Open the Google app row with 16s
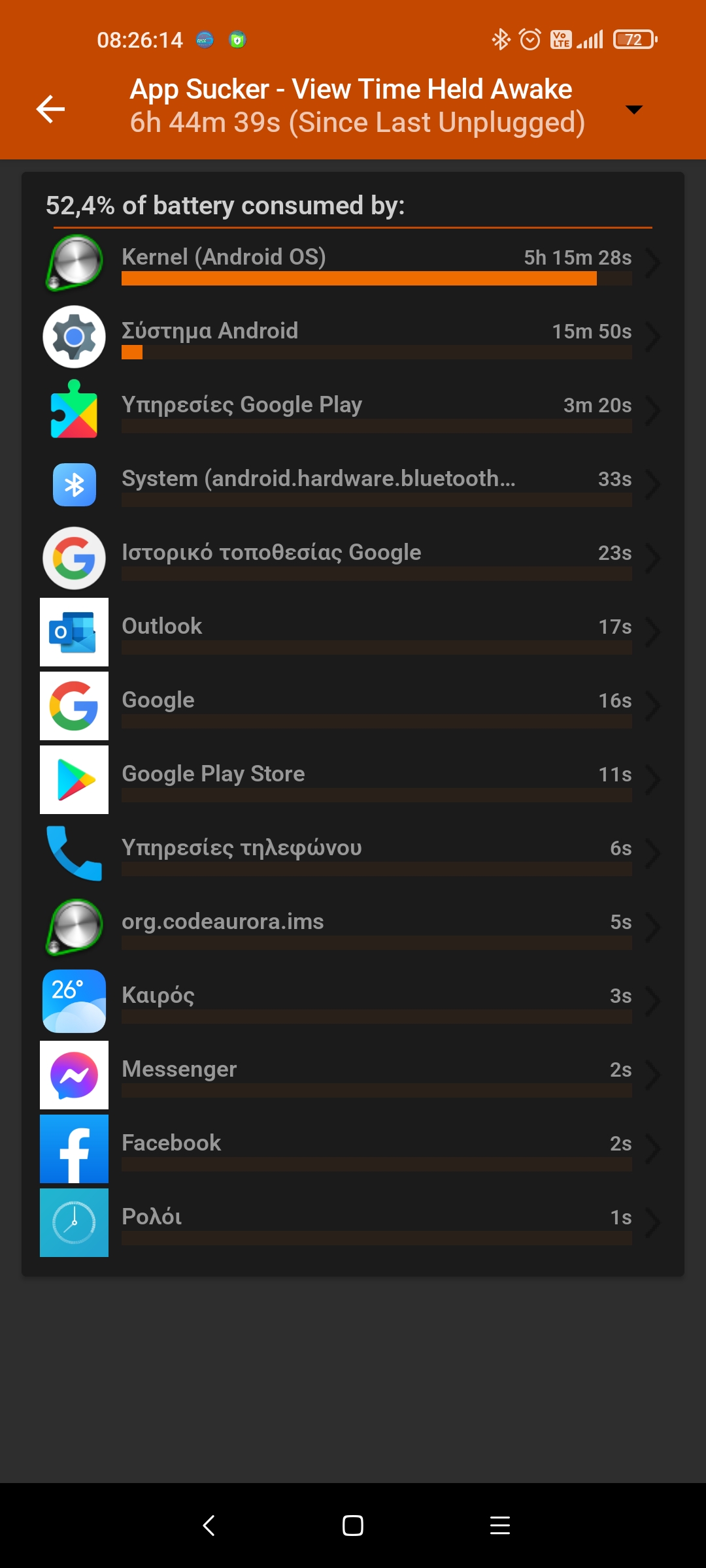This screenshot has width=706, height=1568. [353, 706]
